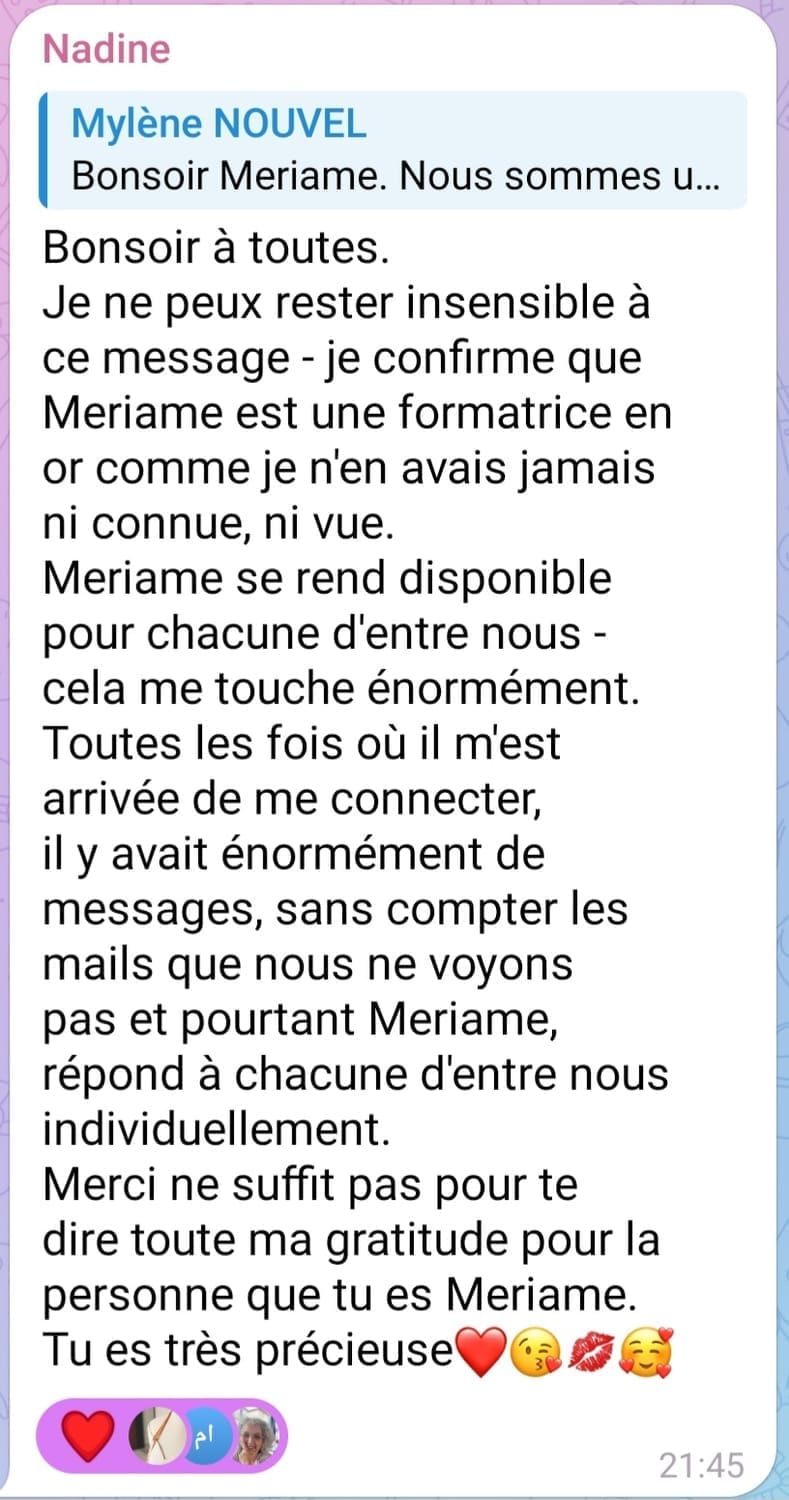789x1500 pixels.
Task: Open the quoted Mylène NOUVEL reply
Action: point(393,150)
